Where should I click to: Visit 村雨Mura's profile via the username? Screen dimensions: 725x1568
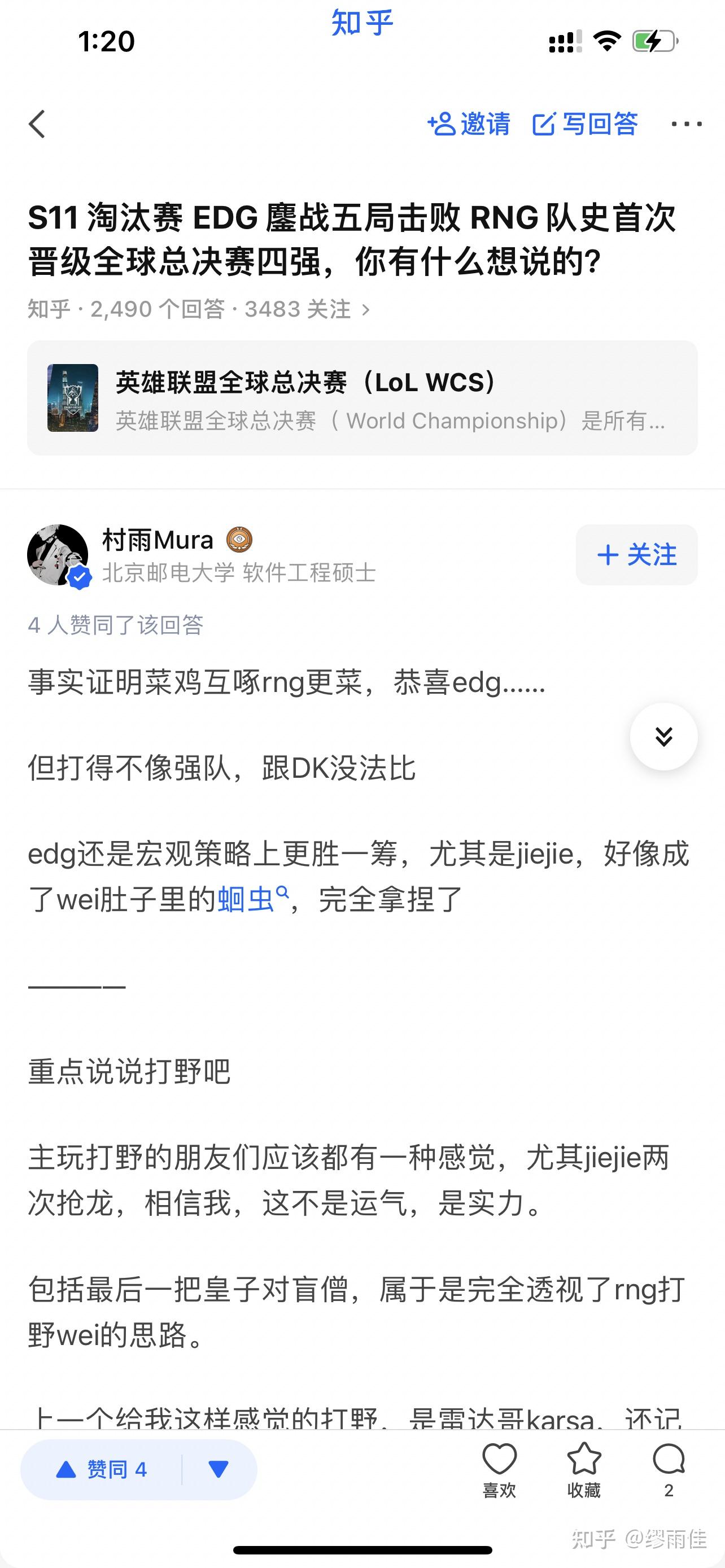tap(156, 539)
